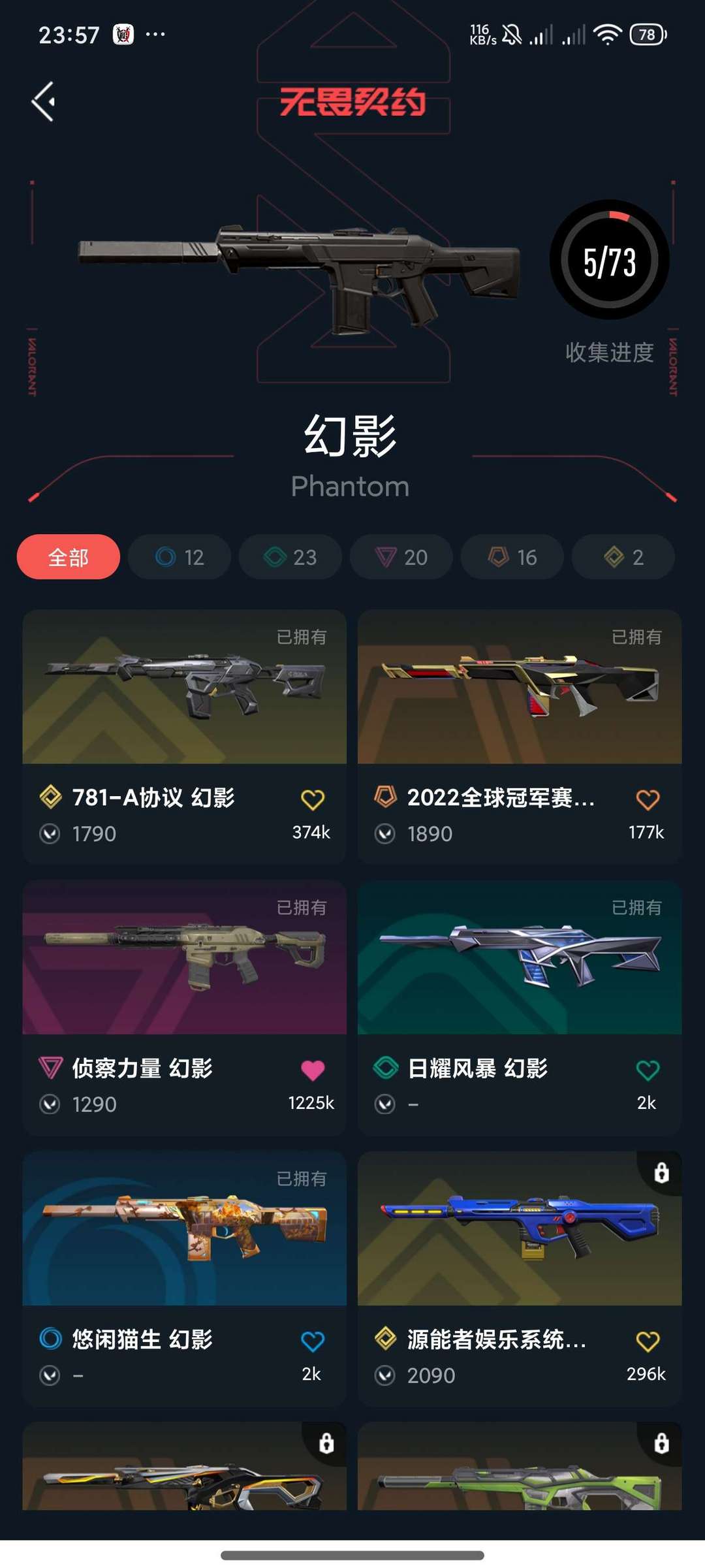This screenshot has width=705, height=1568.
Task: Like the 源能者娱乐系统 skin
Action: (x=648, y=1341)
